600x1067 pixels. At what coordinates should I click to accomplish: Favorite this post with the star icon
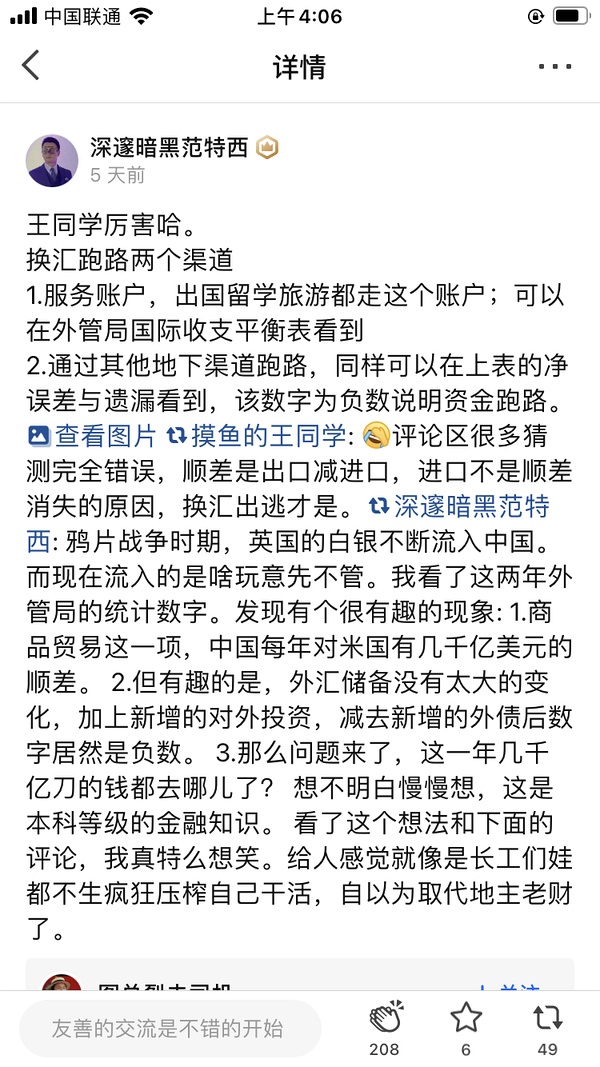(x=465, y=1019)
